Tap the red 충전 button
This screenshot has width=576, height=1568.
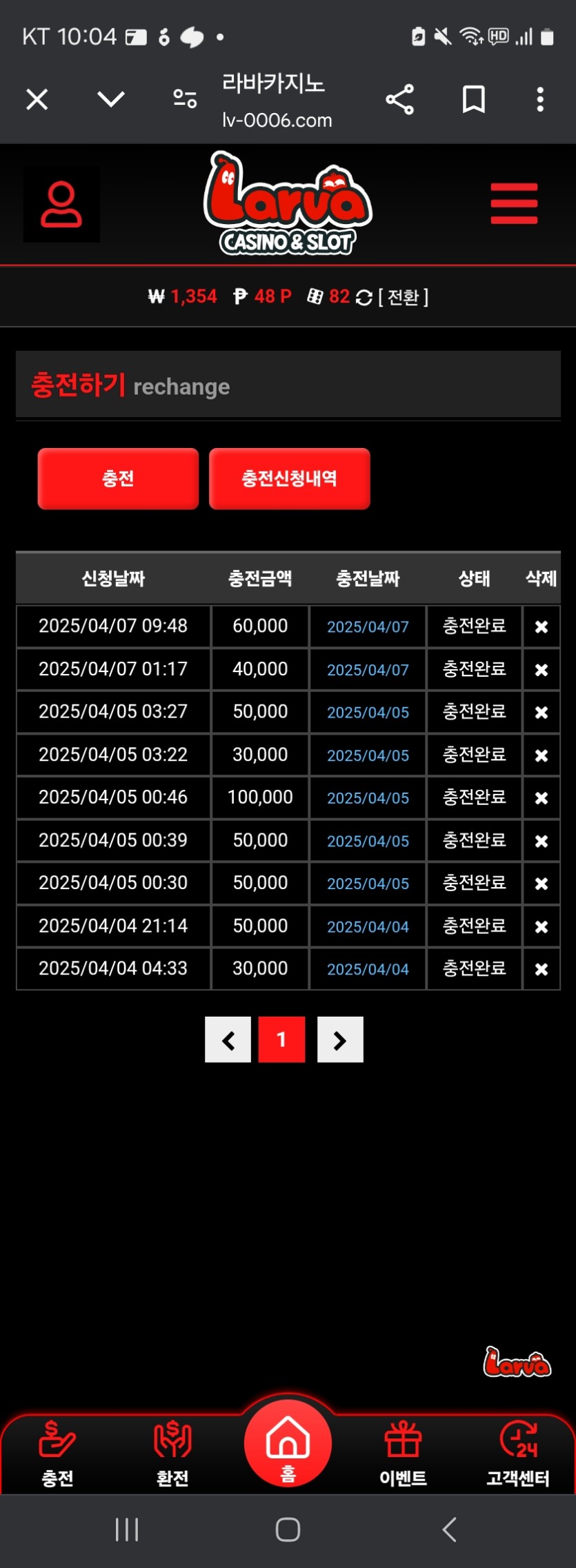[x=118, y=479]
